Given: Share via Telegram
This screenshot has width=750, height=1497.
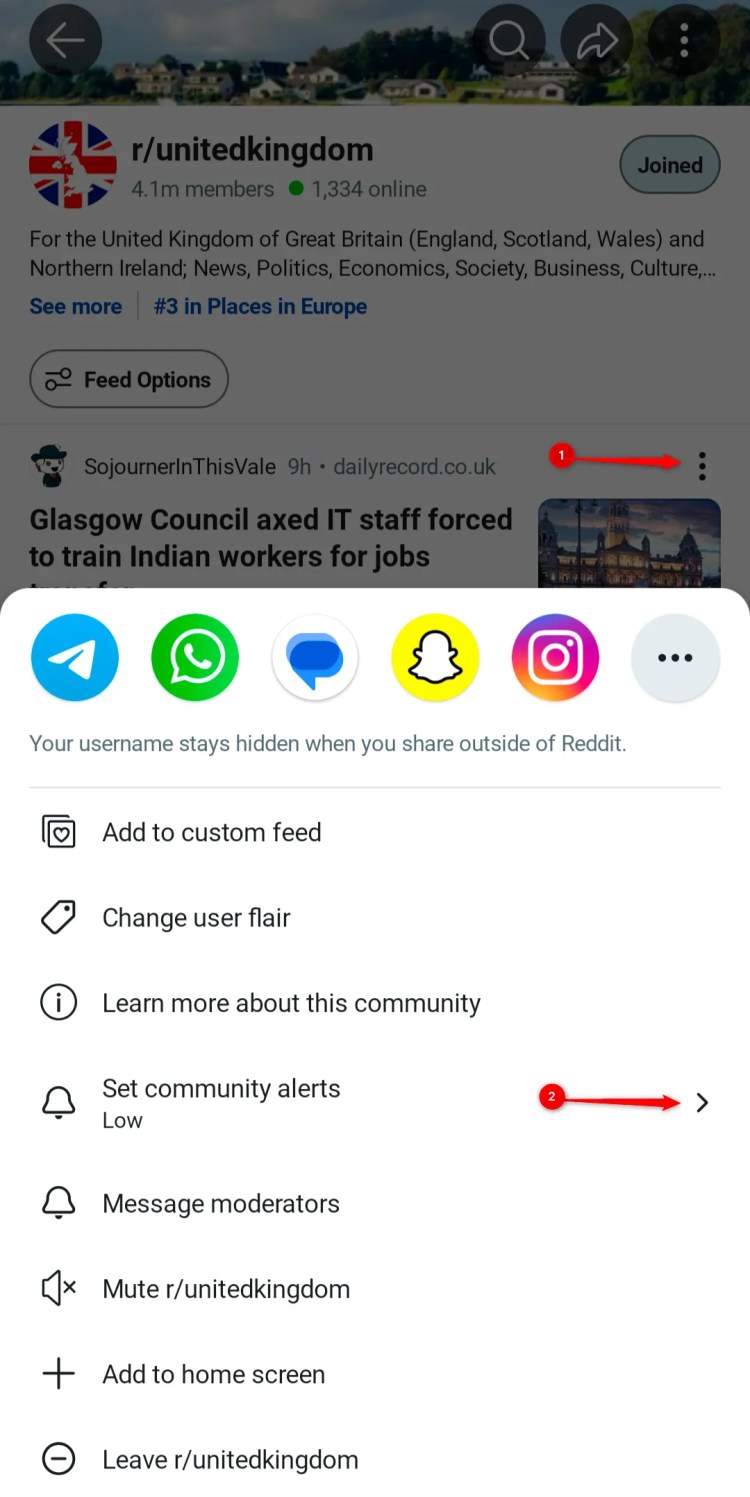Looking at the screenshot, I should pyautogui.click(x=75, y=658).
